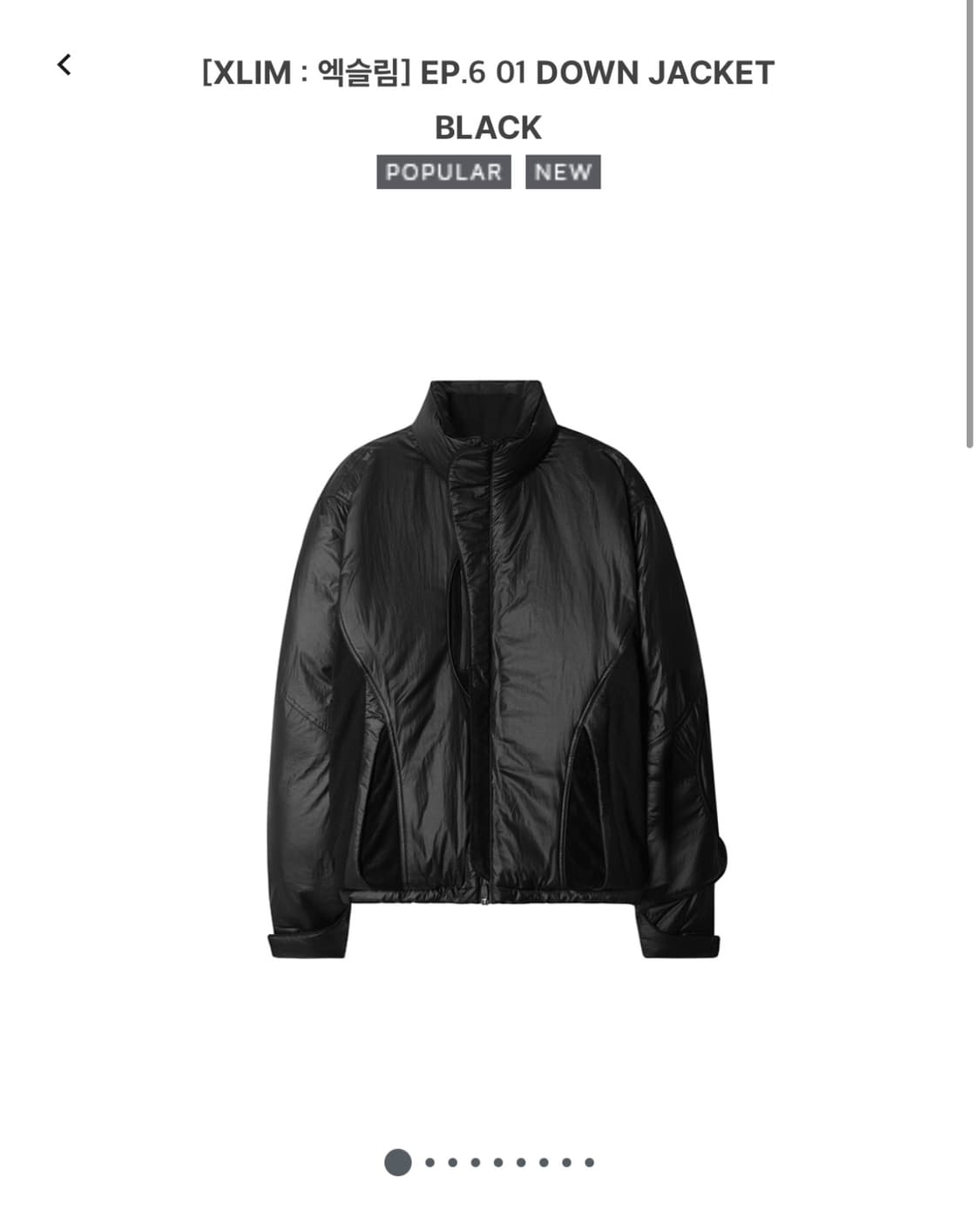Tap the active filled carousel dot
Viewport: 980px width, 1205px height.
(397, 1161)
